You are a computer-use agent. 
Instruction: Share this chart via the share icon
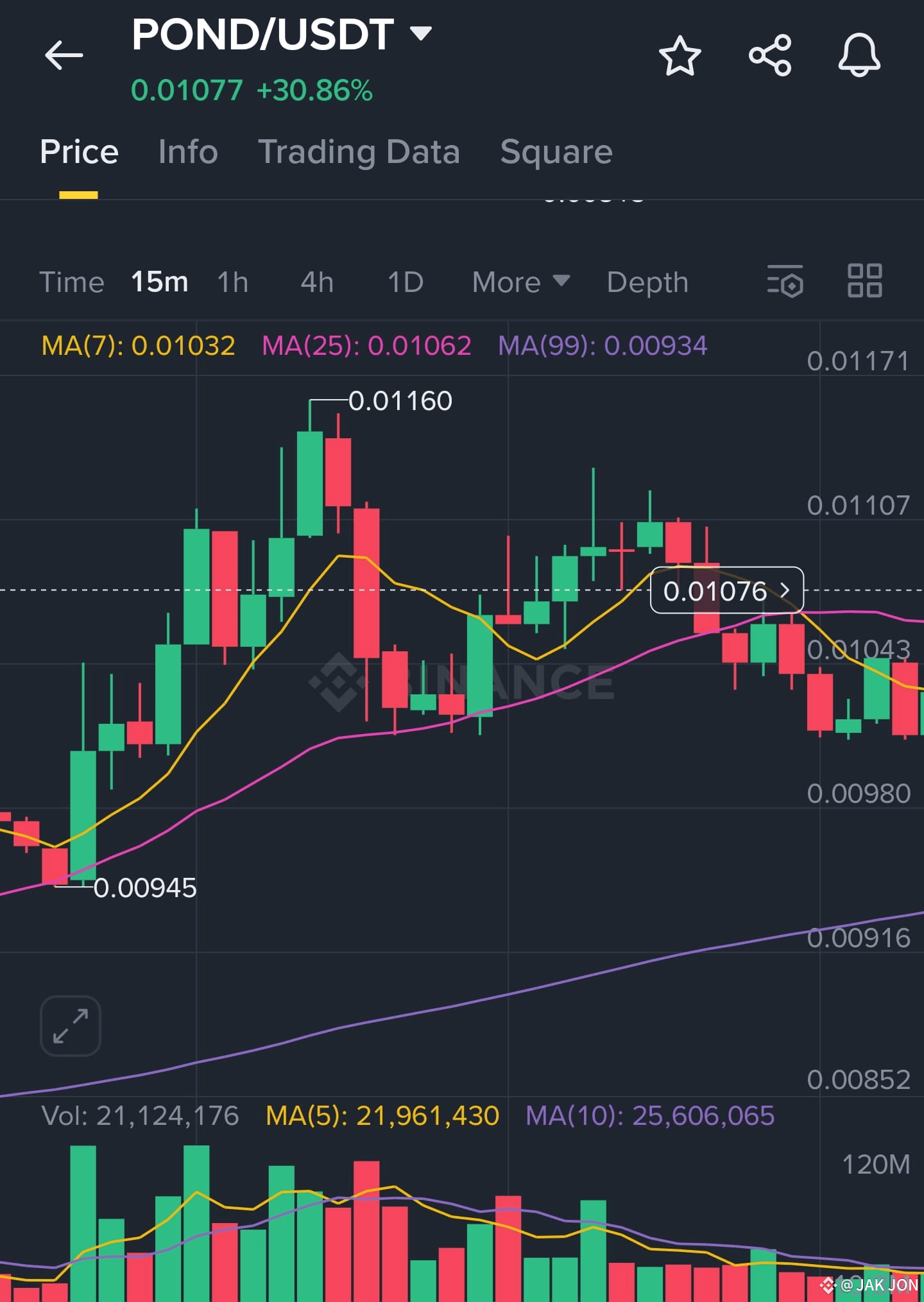click(x=770, y=57)
